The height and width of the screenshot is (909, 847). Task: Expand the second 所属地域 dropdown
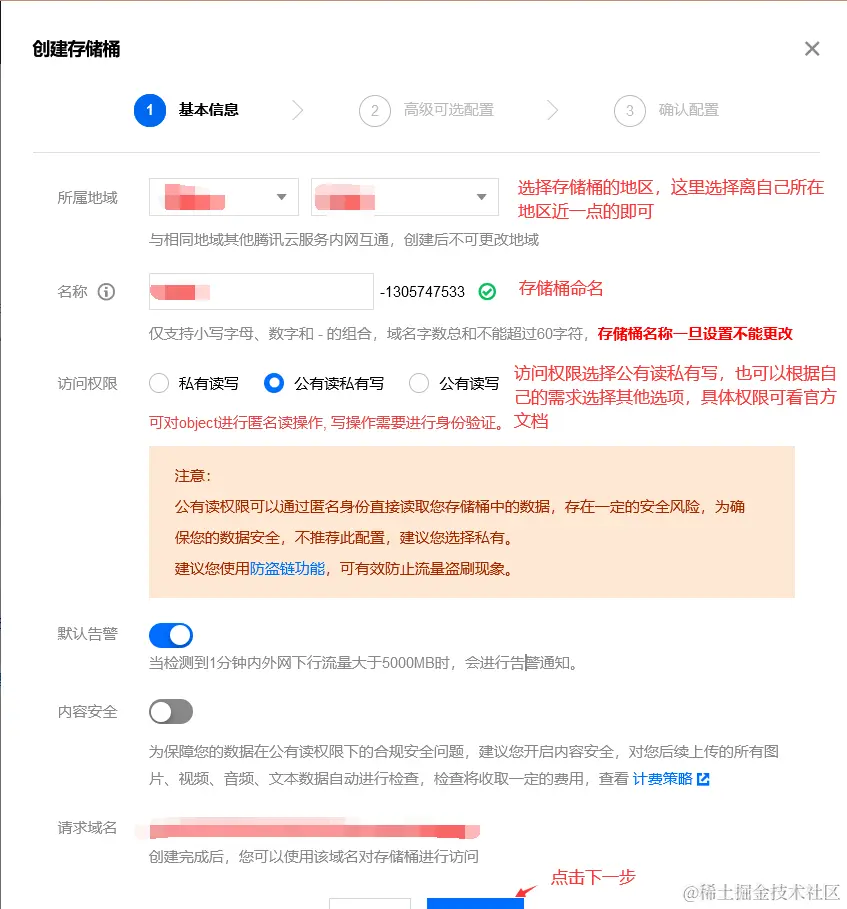(x=404, y=197)
